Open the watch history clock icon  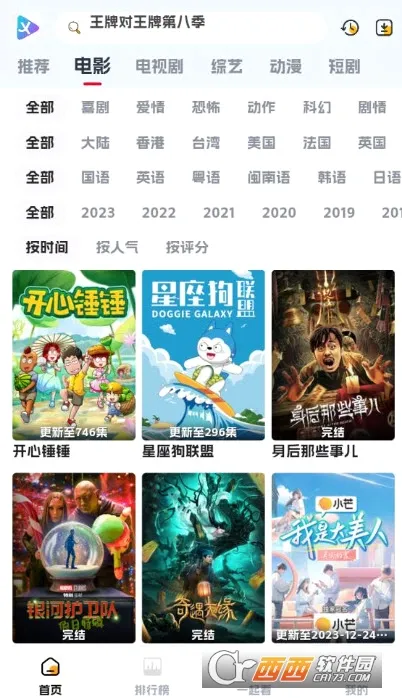point(350,28)
